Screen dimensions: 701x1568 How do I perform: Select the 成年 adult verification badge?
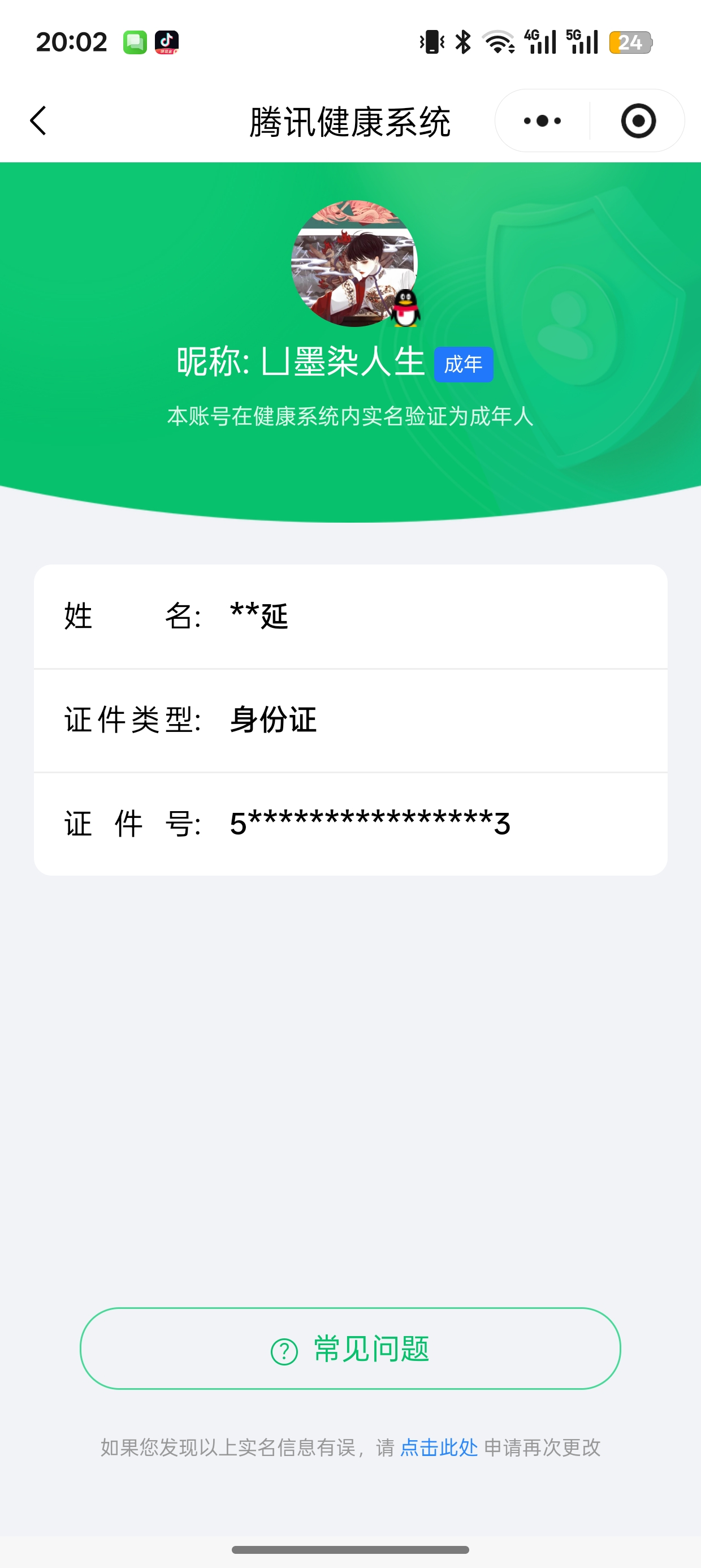point(464,363)
